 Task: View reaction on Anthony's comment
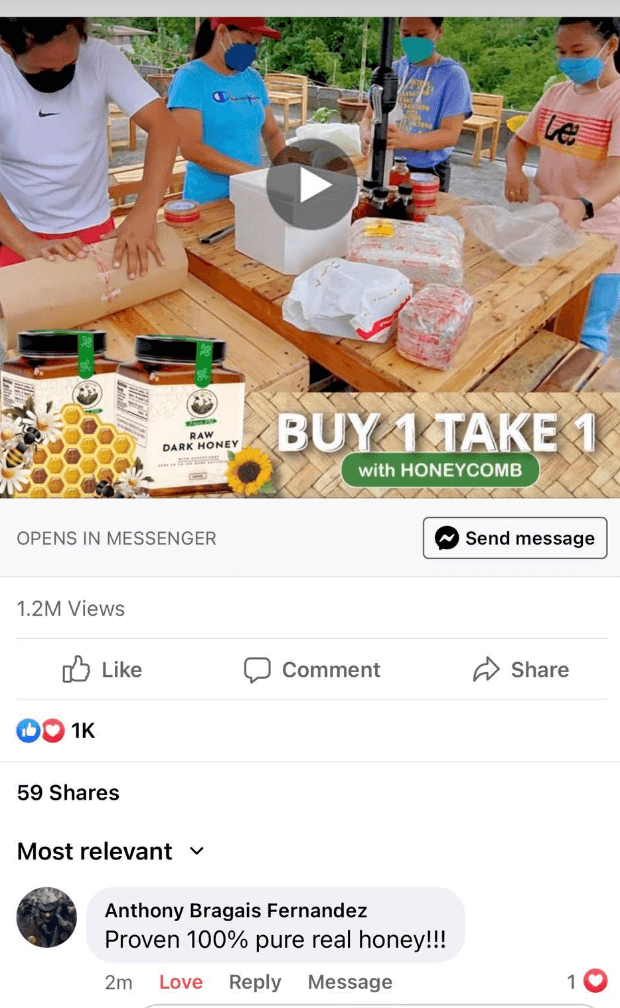pos(587,981)
